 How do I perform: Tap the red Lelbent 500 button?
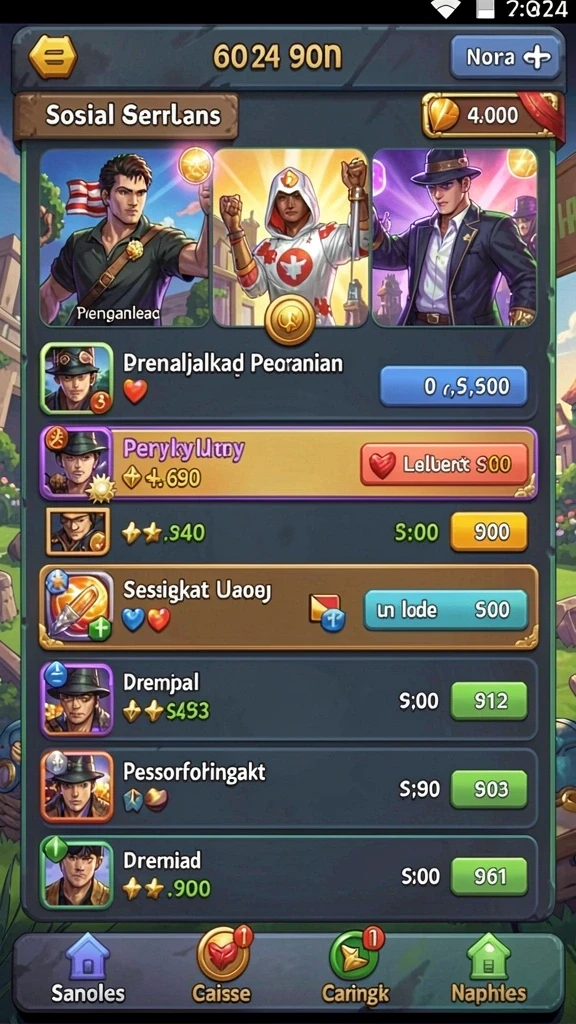coord(444,464)
